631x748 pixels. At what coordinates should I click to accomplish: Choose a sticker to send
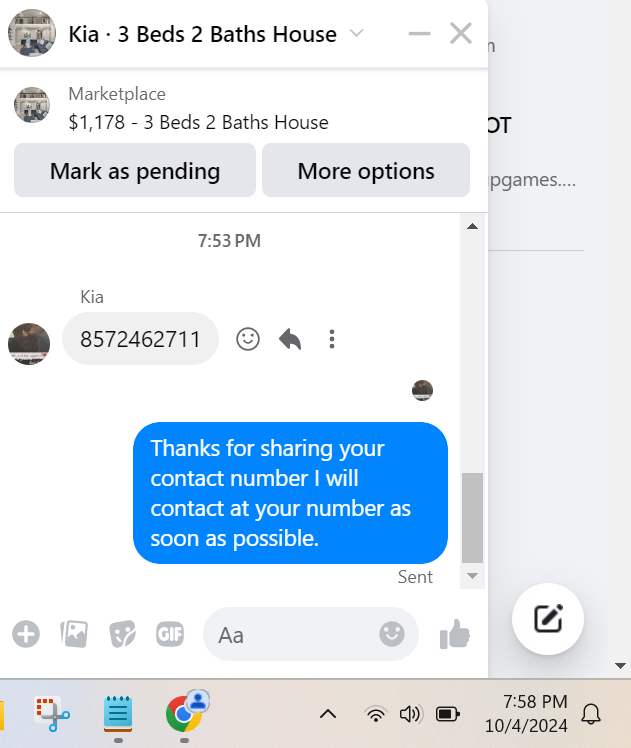point(122,634)
